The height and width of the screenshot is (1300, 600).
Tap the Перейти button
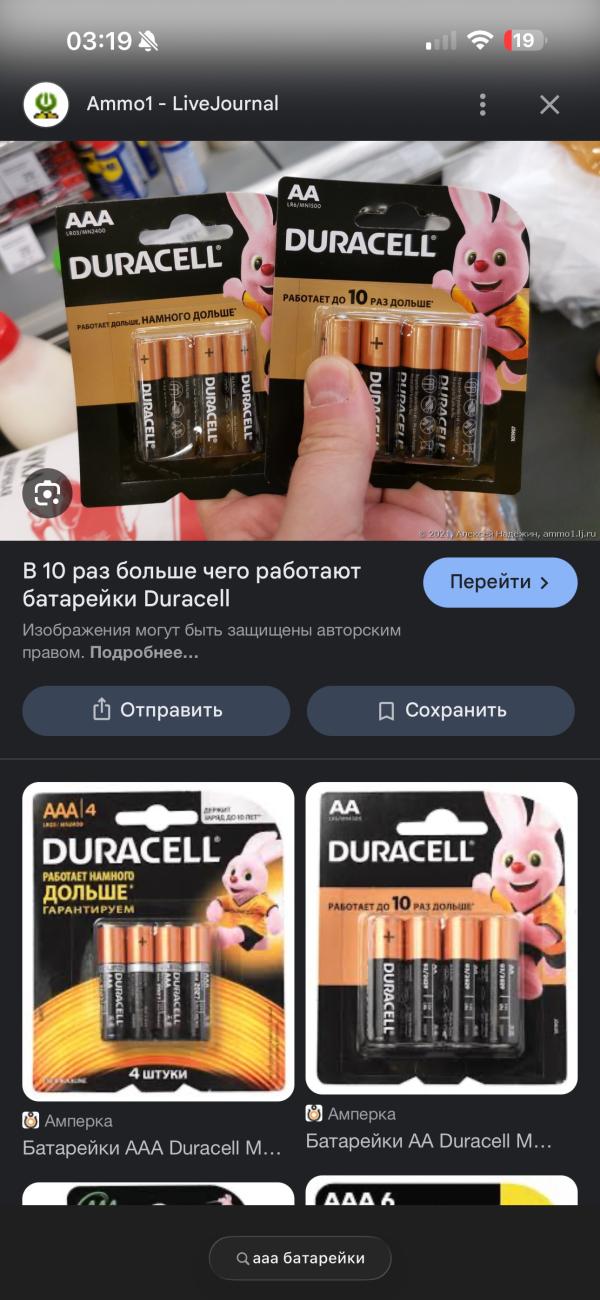point(500,583)
